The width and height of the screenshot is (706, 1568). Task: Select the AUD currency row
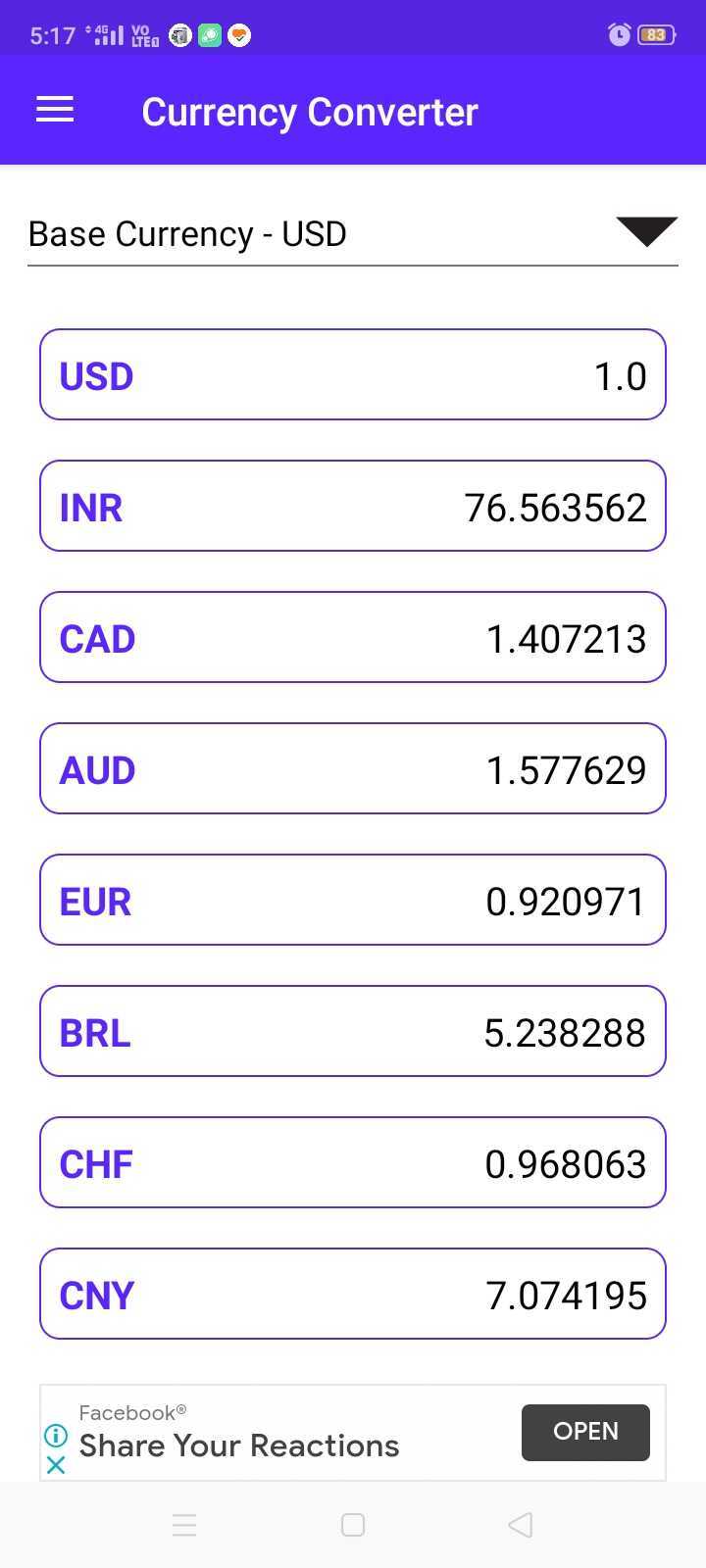click(x=353, y=769)
